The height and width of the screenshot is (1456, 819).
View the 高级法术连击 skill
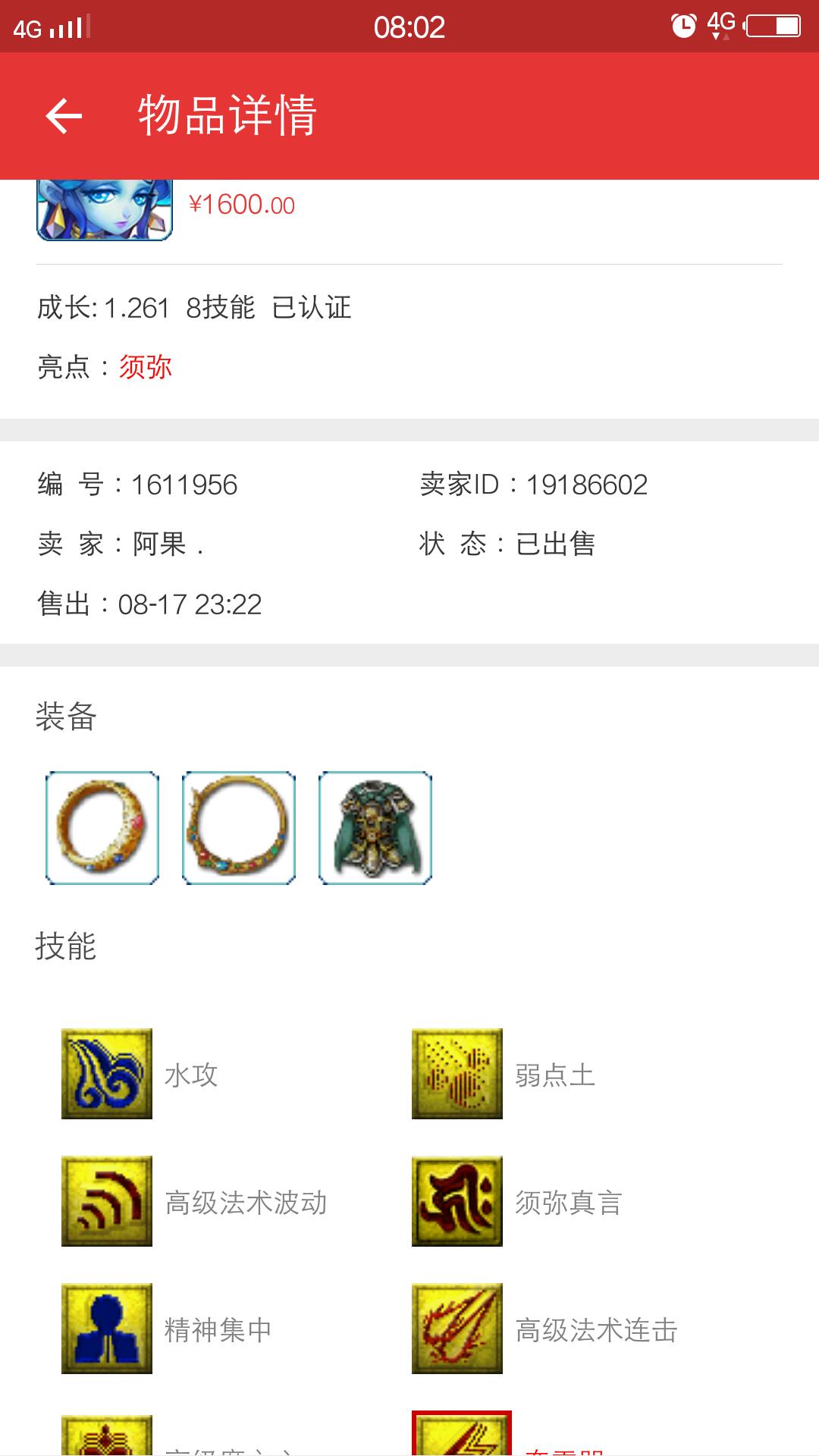(457, 1329)
